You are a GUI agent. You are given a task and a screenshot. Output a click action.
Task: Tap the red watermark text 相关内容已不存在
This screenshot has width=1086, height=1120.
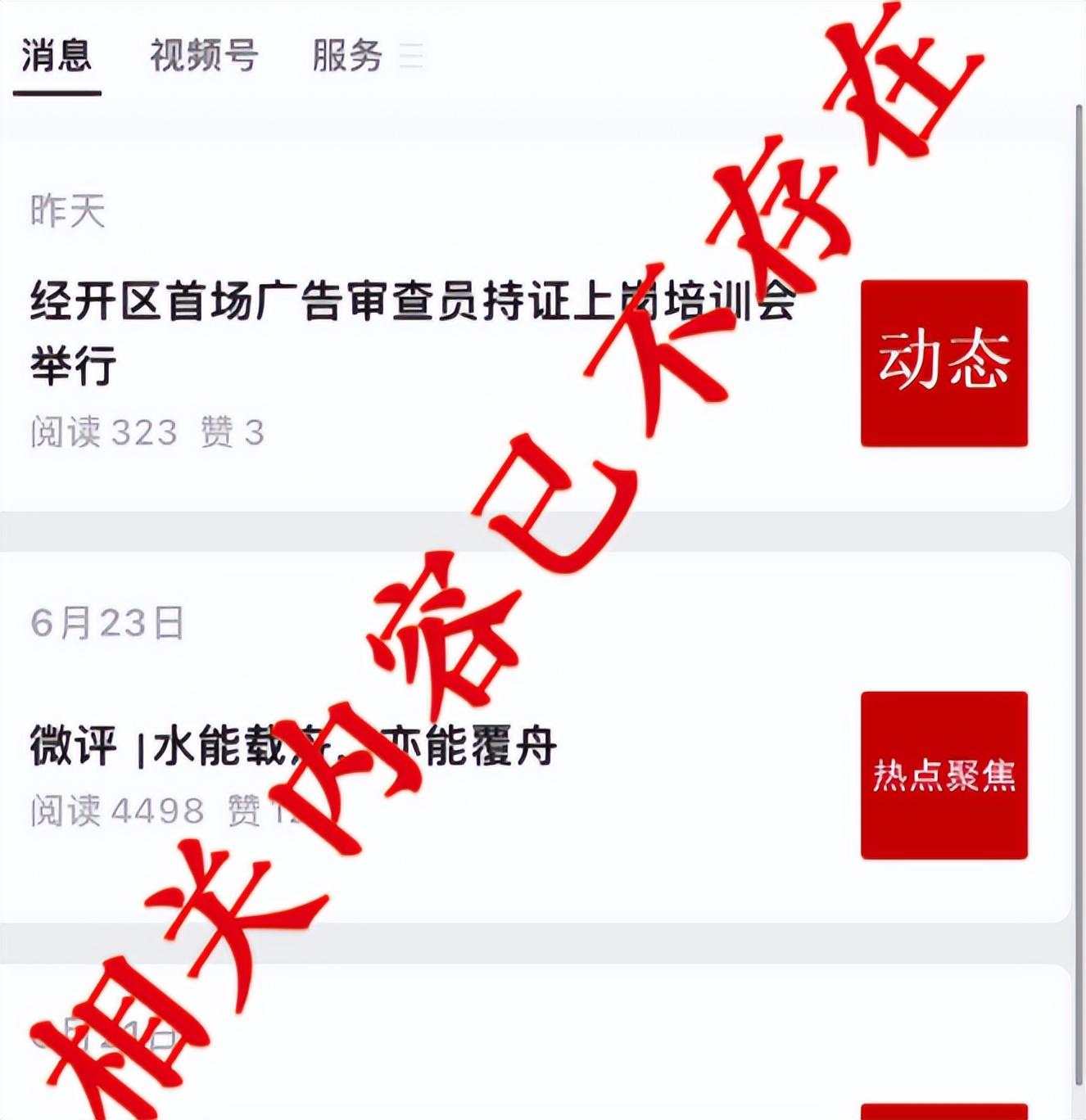click(541, 557)
